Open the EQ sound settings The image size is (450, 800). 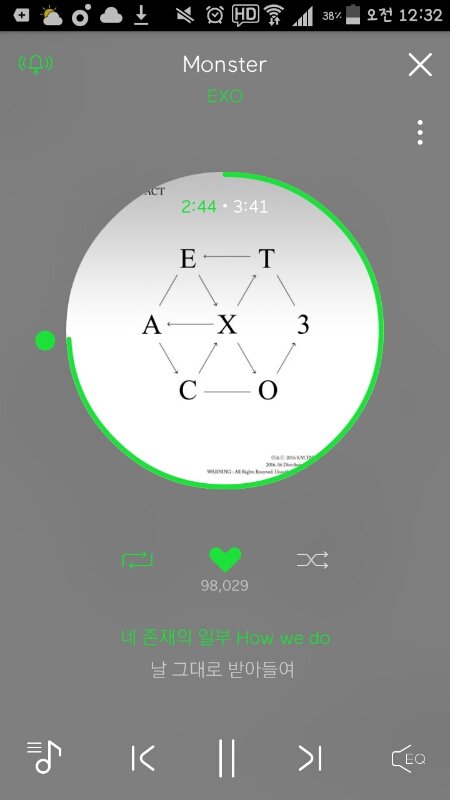coord(409,759)
